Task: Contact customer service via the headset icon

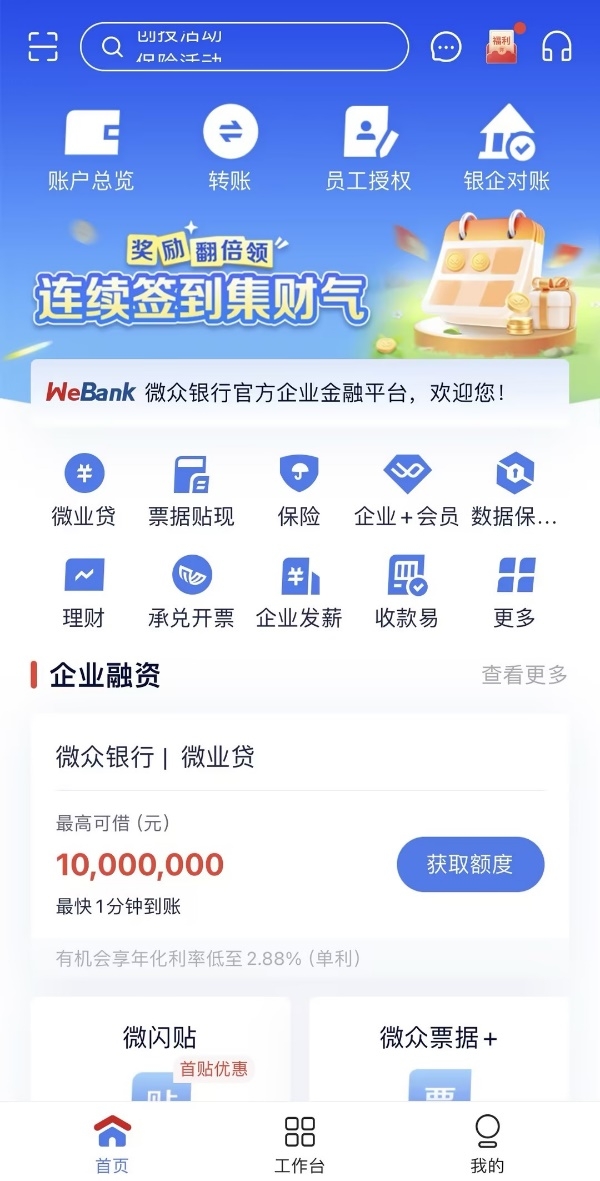Action: coord(556,47)
